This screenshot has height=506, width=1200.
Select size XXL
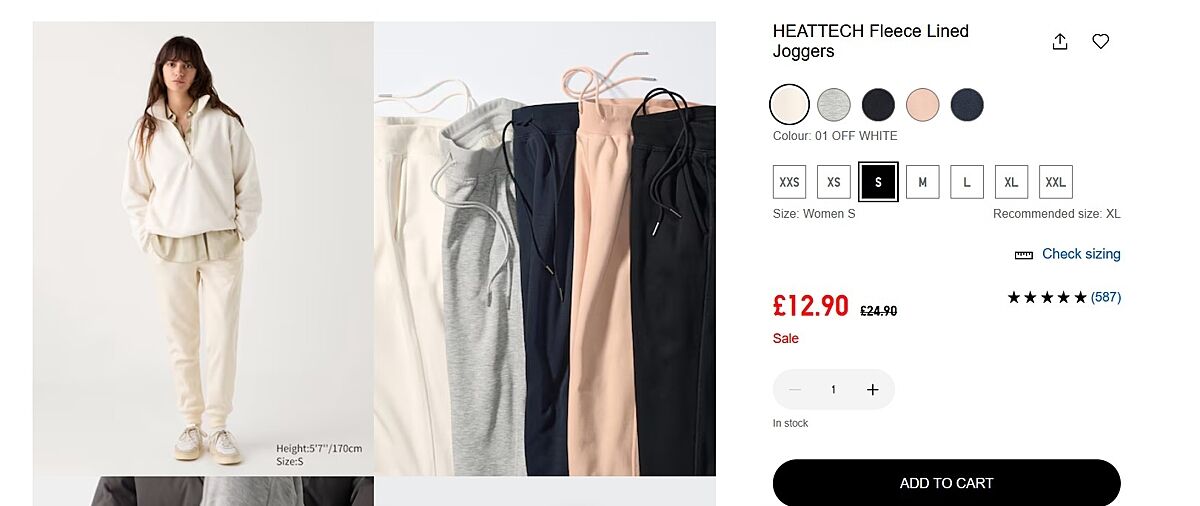click(x=1055, y=182)
